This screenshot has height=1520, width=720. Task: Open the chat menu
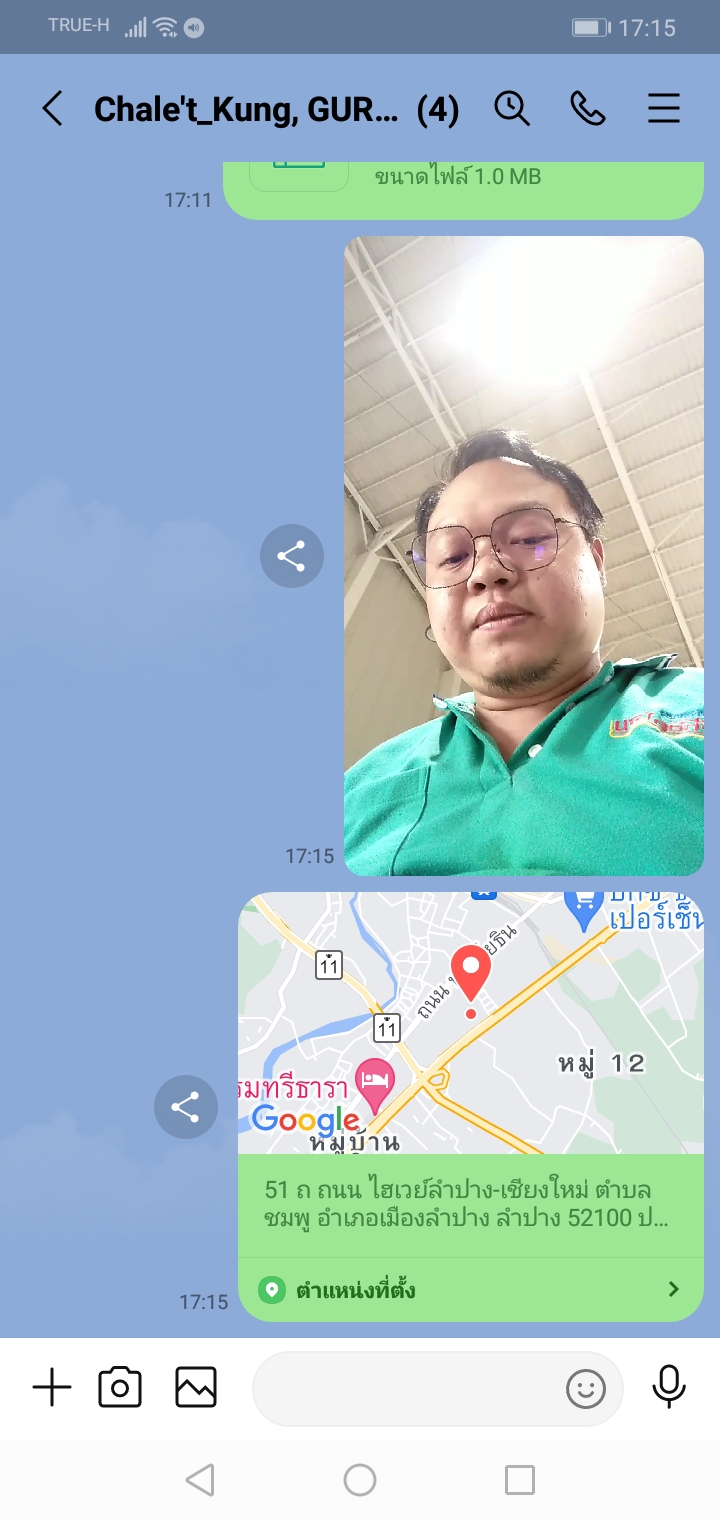664,108
